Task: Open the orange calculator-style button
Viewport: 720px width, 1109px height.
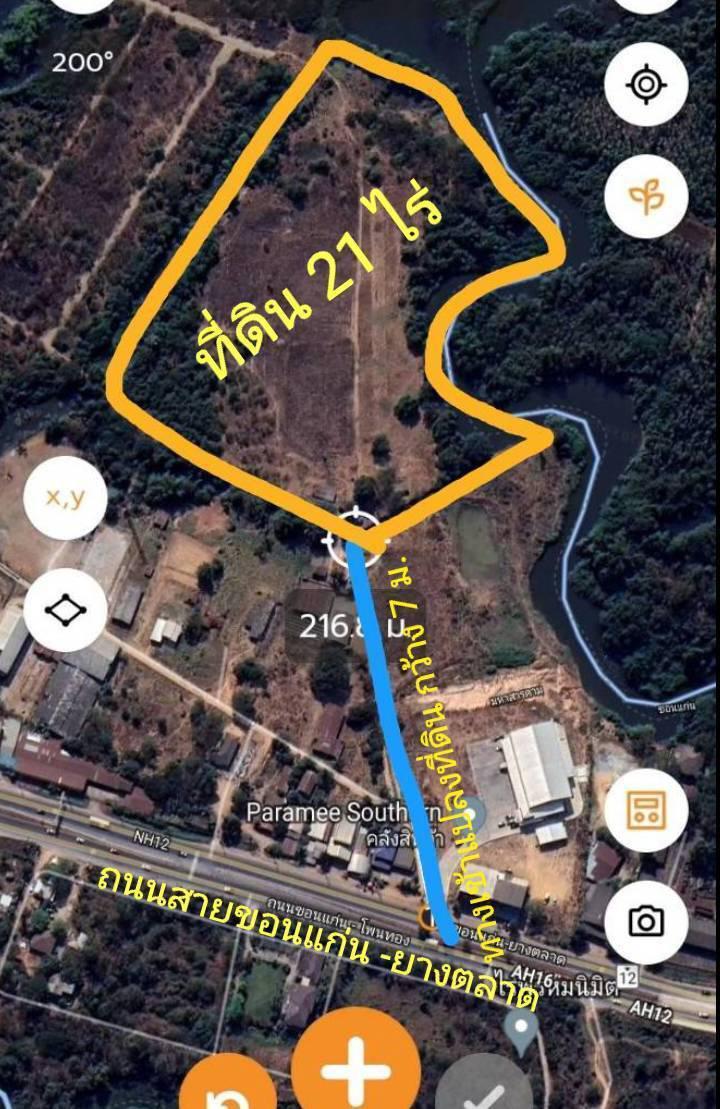Action: (646, 810)
